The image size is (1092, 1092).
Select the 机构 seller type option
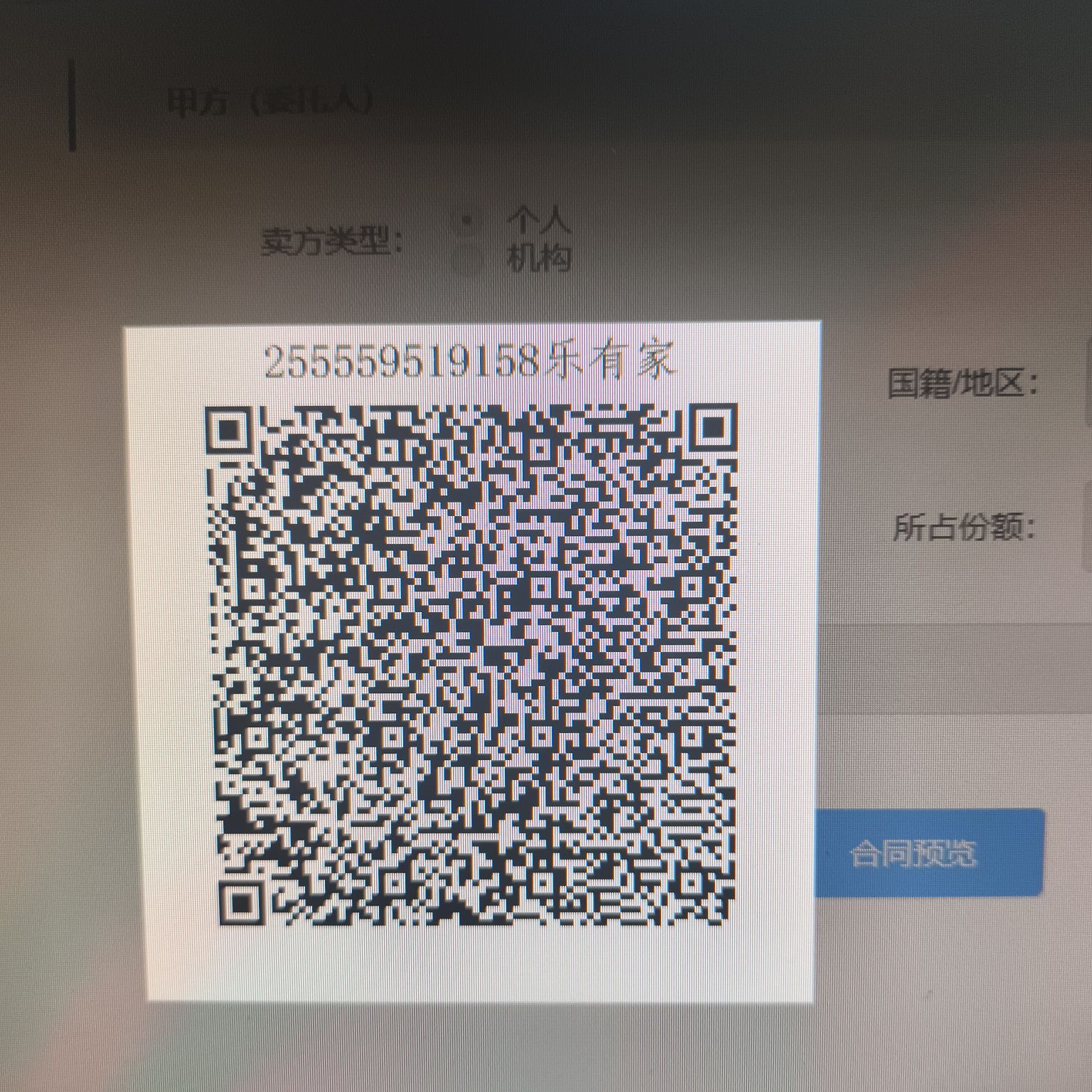coord(467,259)
